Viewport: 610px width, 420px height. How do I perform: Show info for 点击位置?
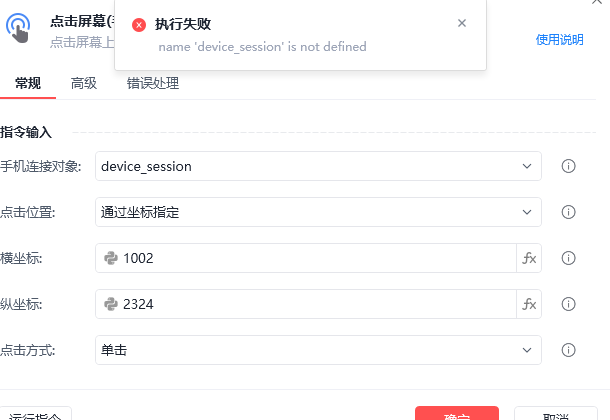(568, 212)
